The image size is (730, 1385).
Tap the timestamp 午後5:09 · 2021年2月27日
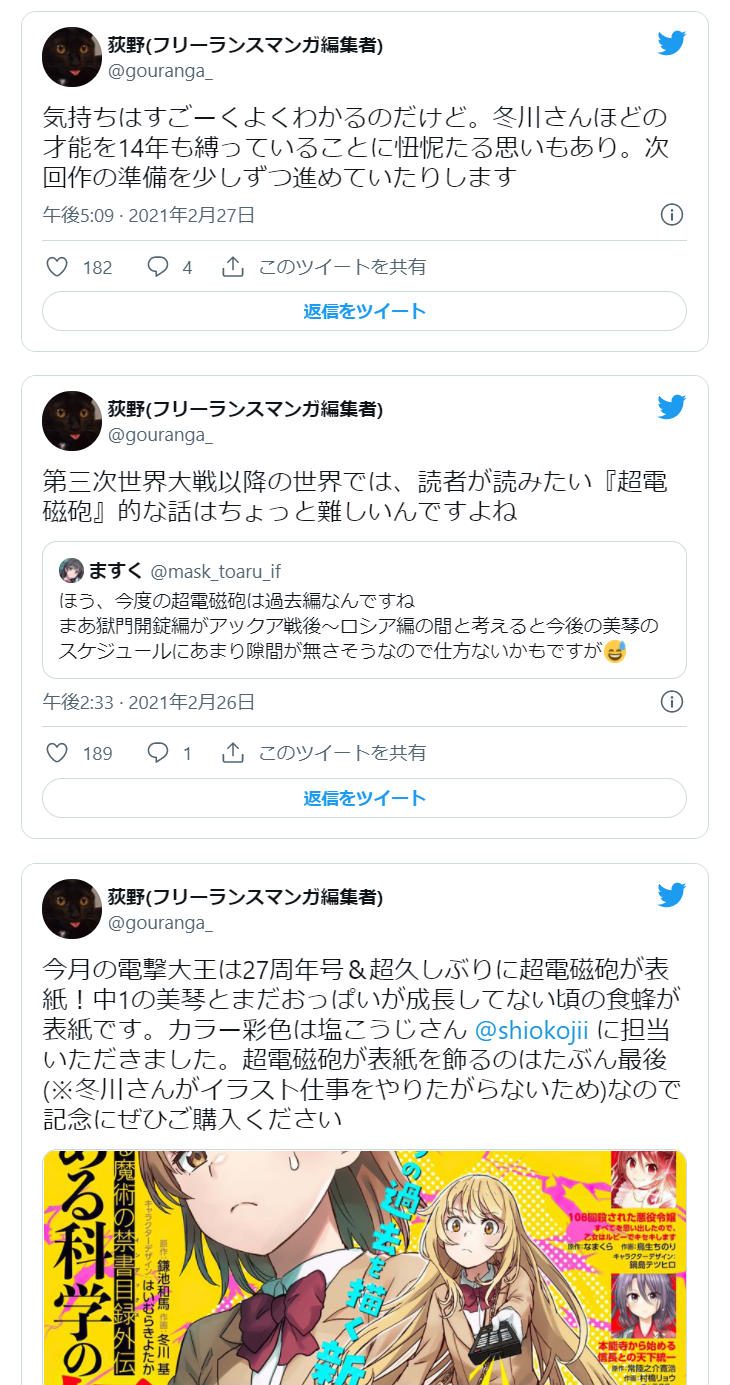[x=149, y=215]
